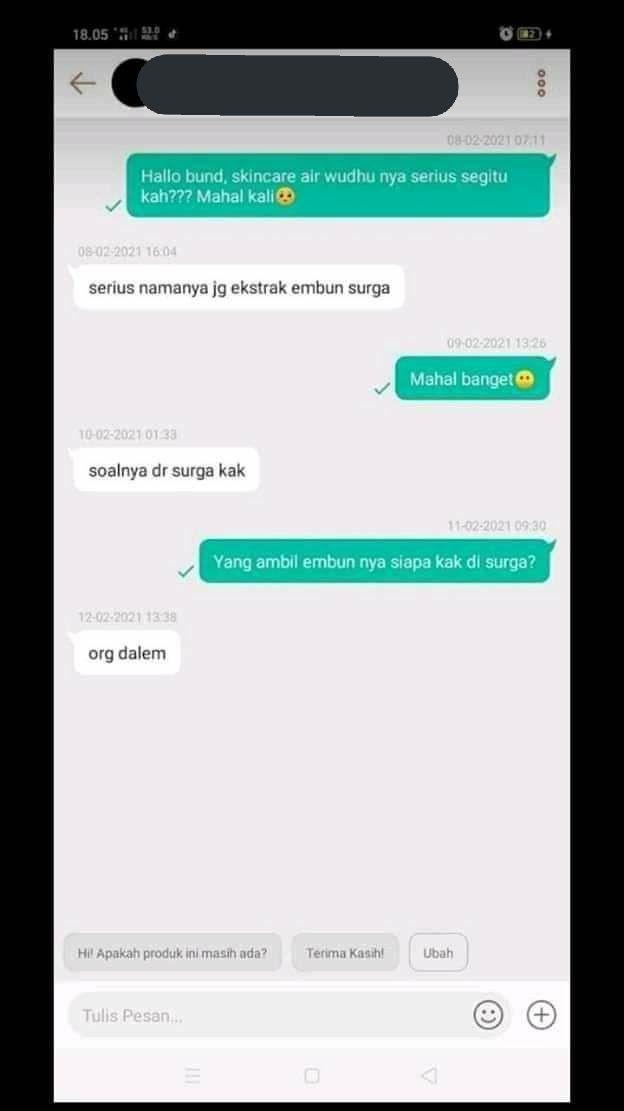The width and height of the screenshot is (624, 1111).
Task: Tap the Ubah button to edit quick replies
Action: [438, 953]
